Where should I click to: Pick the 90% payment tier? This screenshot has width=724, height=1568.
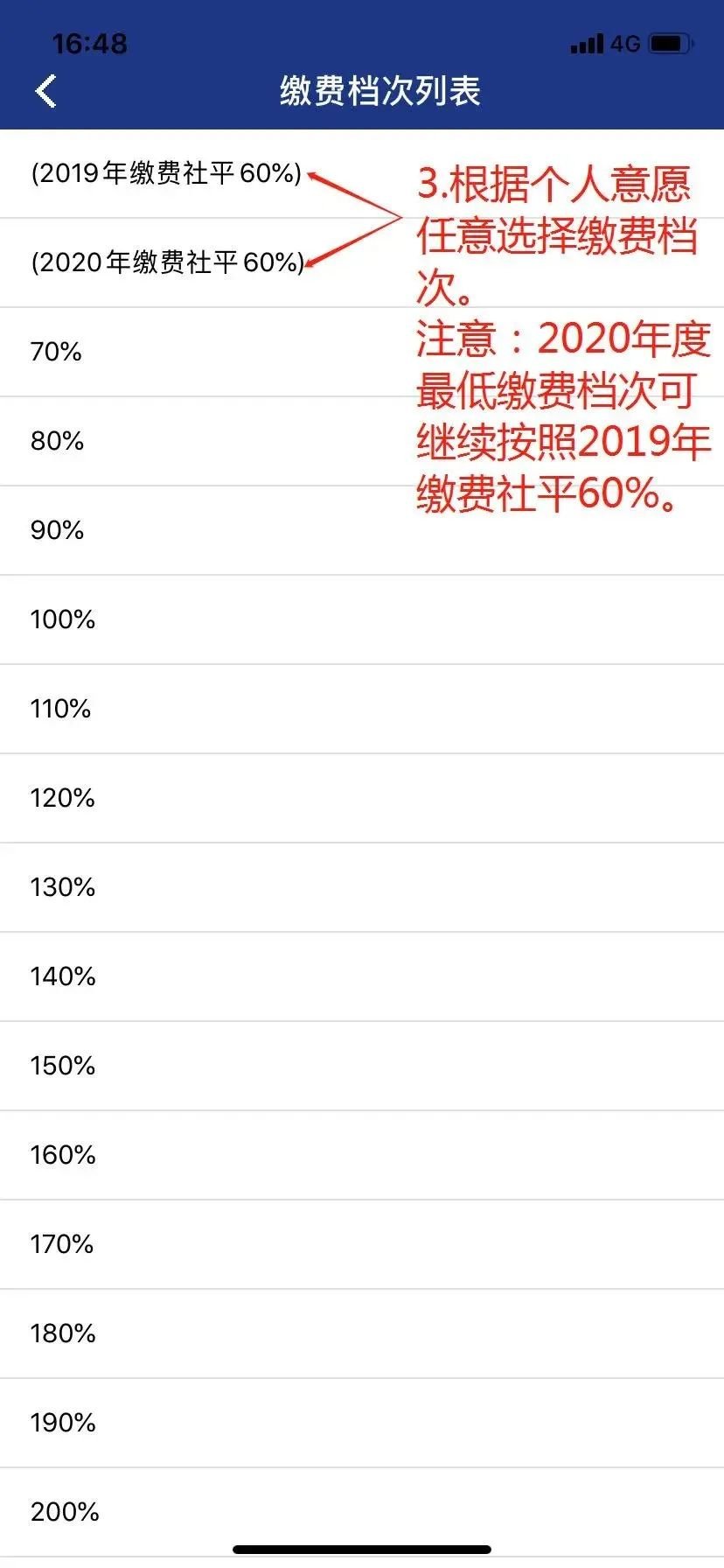(58, 530)
